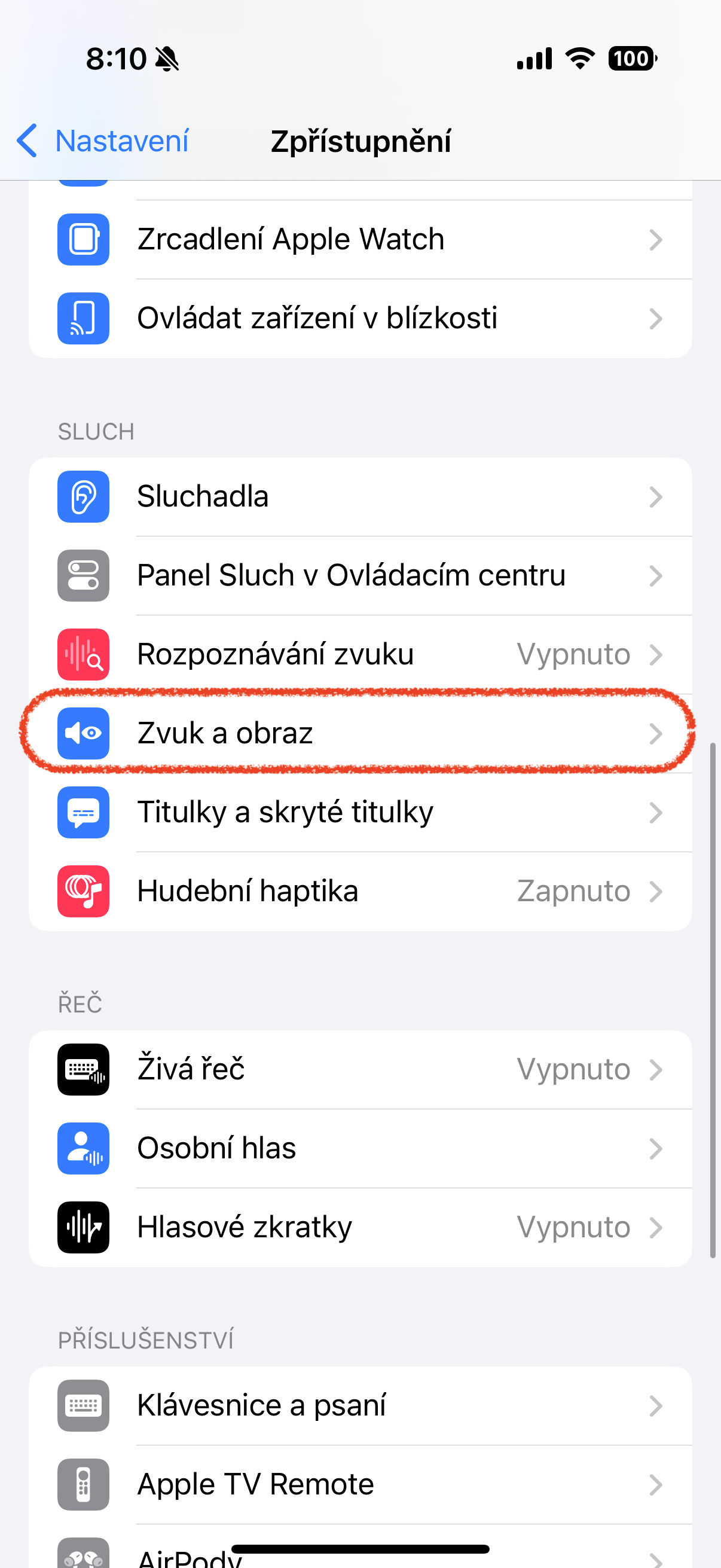Open Titulky a skryté titulky
The width and height of the screenshot is (721, 1568).
click(x=359, y=813)
